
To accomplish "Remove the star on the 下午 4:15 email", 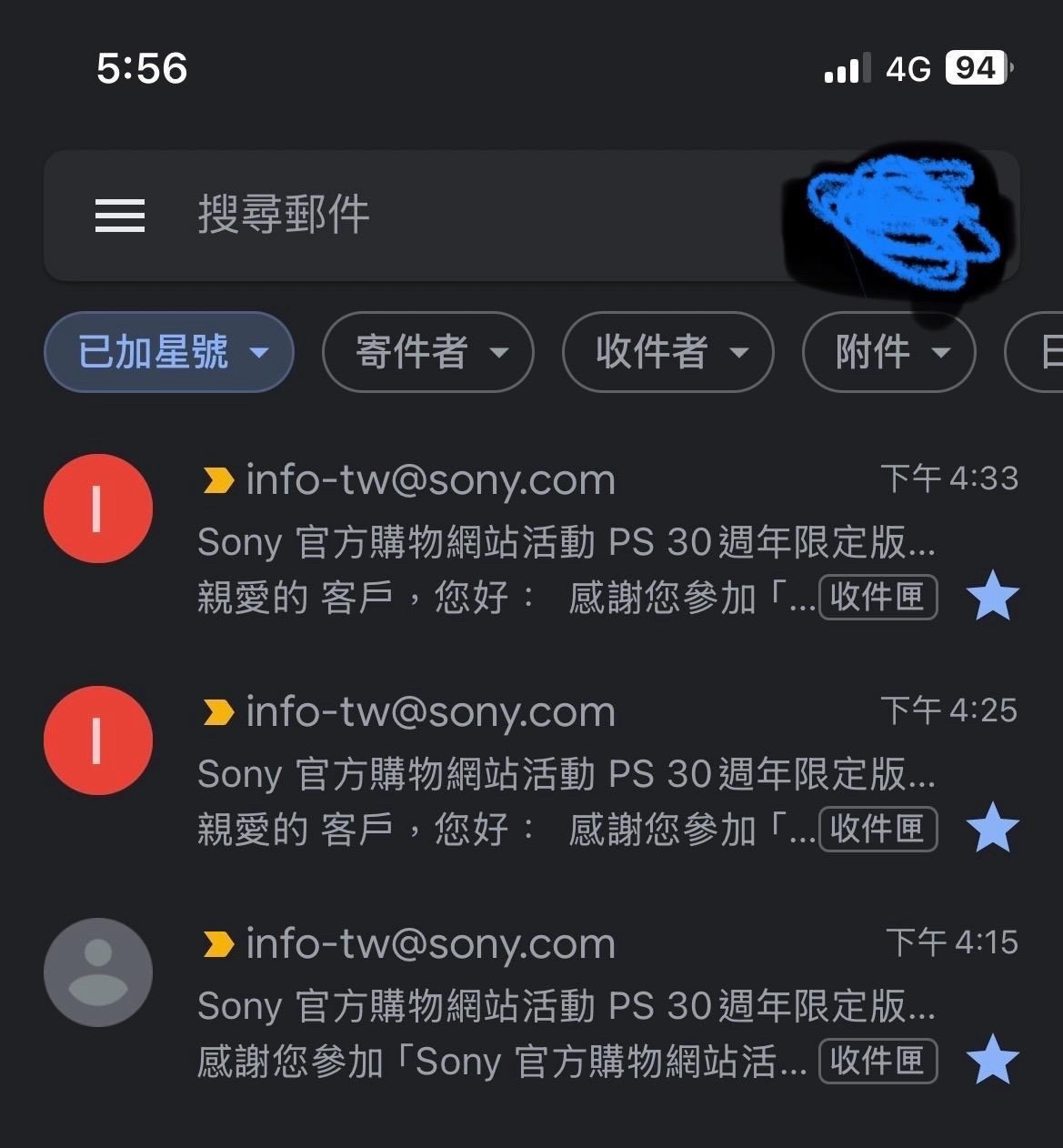I will pyautogui.click(x=992, y=1061).
